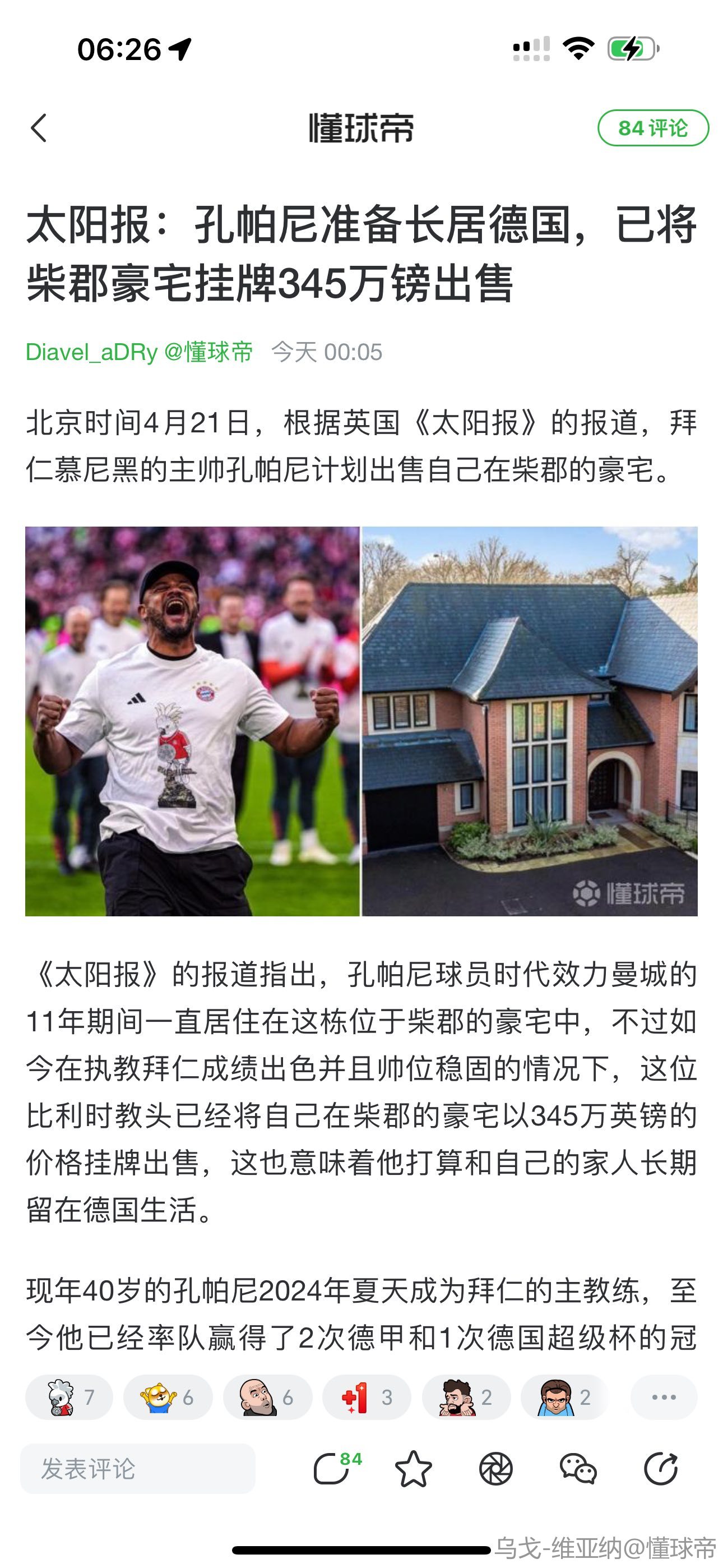This screenshot has width=723, height=1568.
Task: Tap the 发表评论 comment field
Action: pos(137,1469)
